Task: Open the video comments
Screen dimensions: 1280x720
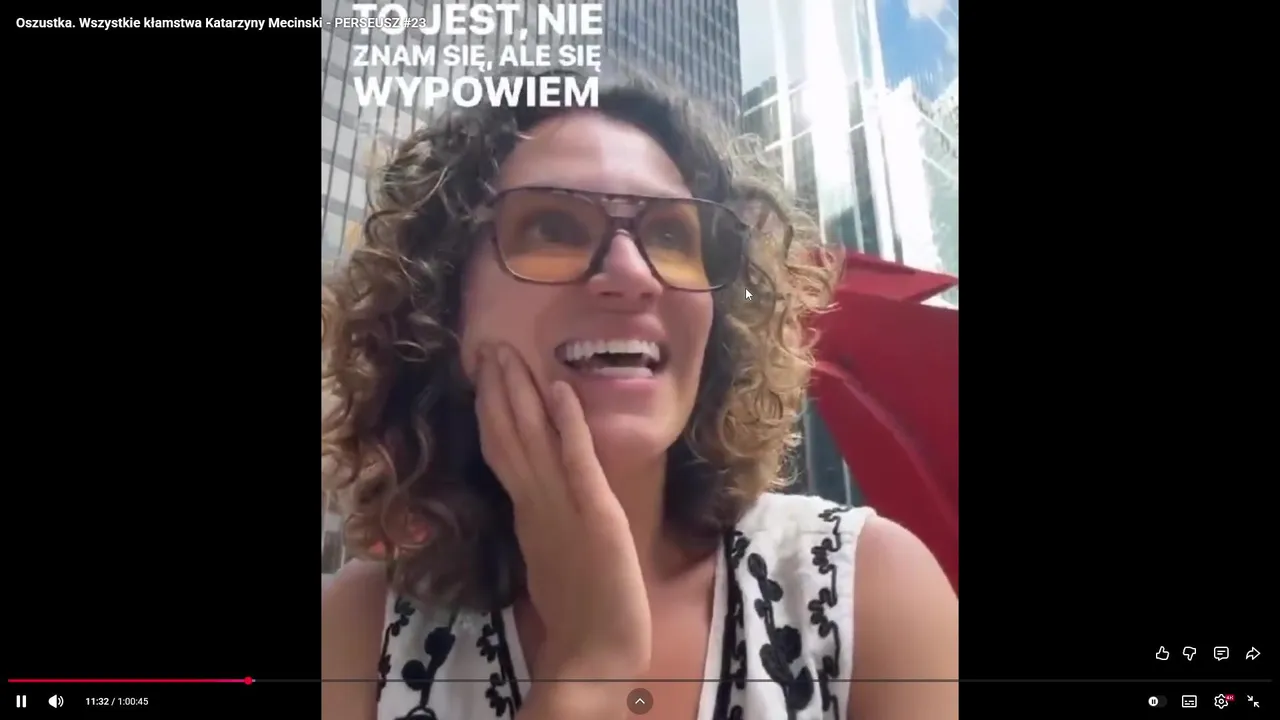Action: pos(1221,653)
